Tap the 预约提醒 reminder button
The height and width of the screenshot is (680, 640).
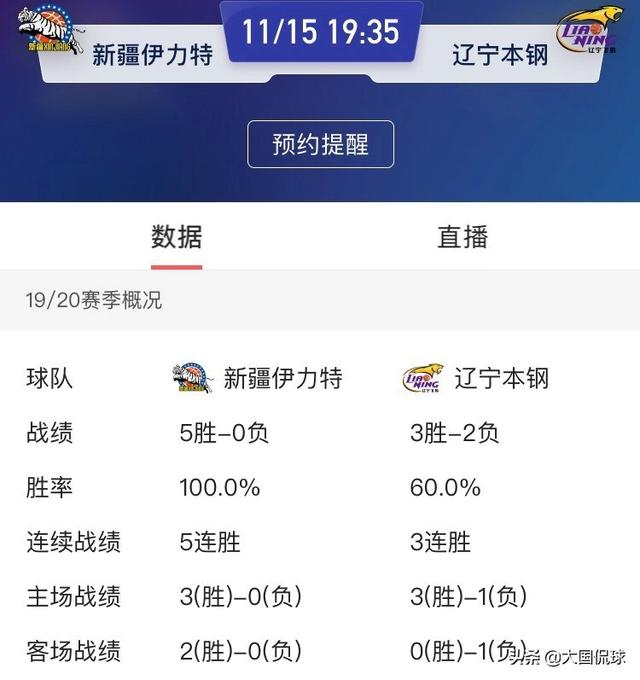320,144
